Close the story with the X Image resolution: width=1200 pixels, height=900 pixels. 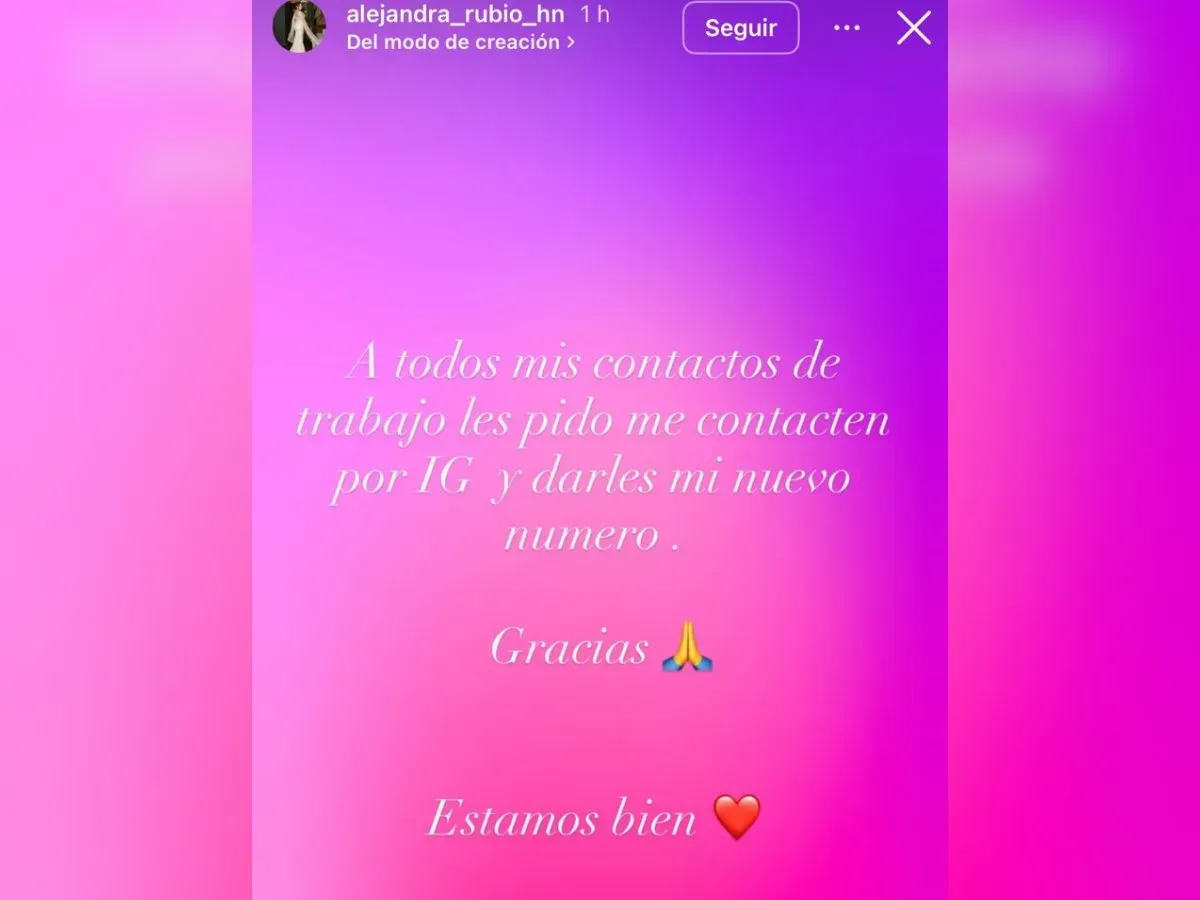pyautogui.click(x=913, y=28)
